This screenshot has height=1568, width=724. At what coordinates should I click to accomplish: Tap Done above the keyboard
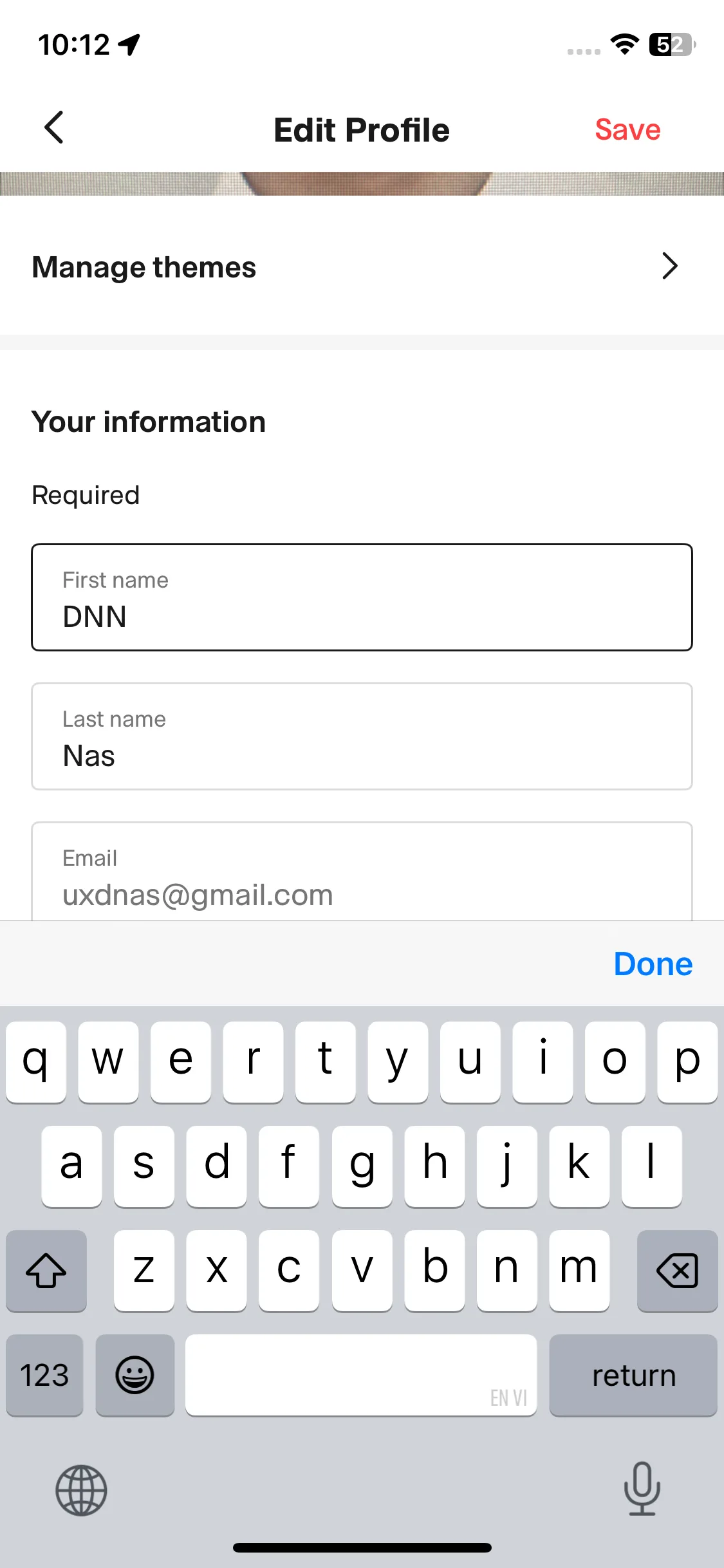point(653,964)
